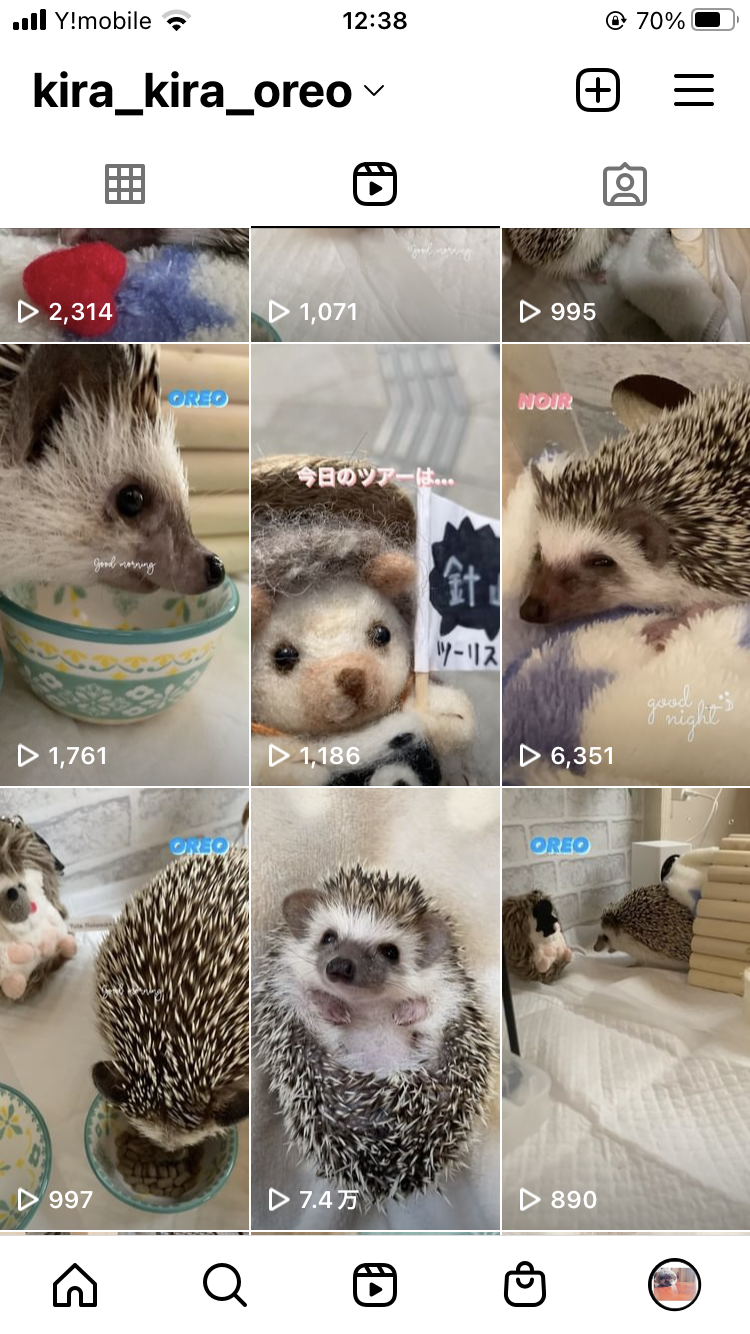Open the reel with 995 views
This screenshot has width=750, height=1334.
click(626, 285)
